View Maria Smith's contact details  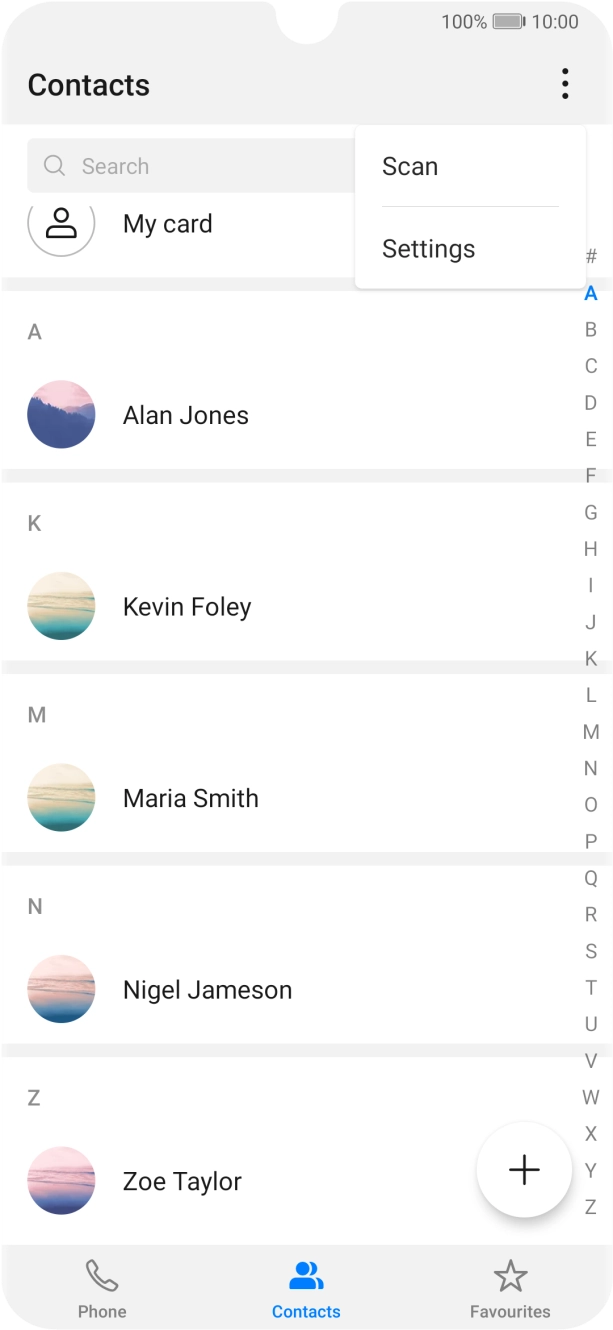[190, 798]
